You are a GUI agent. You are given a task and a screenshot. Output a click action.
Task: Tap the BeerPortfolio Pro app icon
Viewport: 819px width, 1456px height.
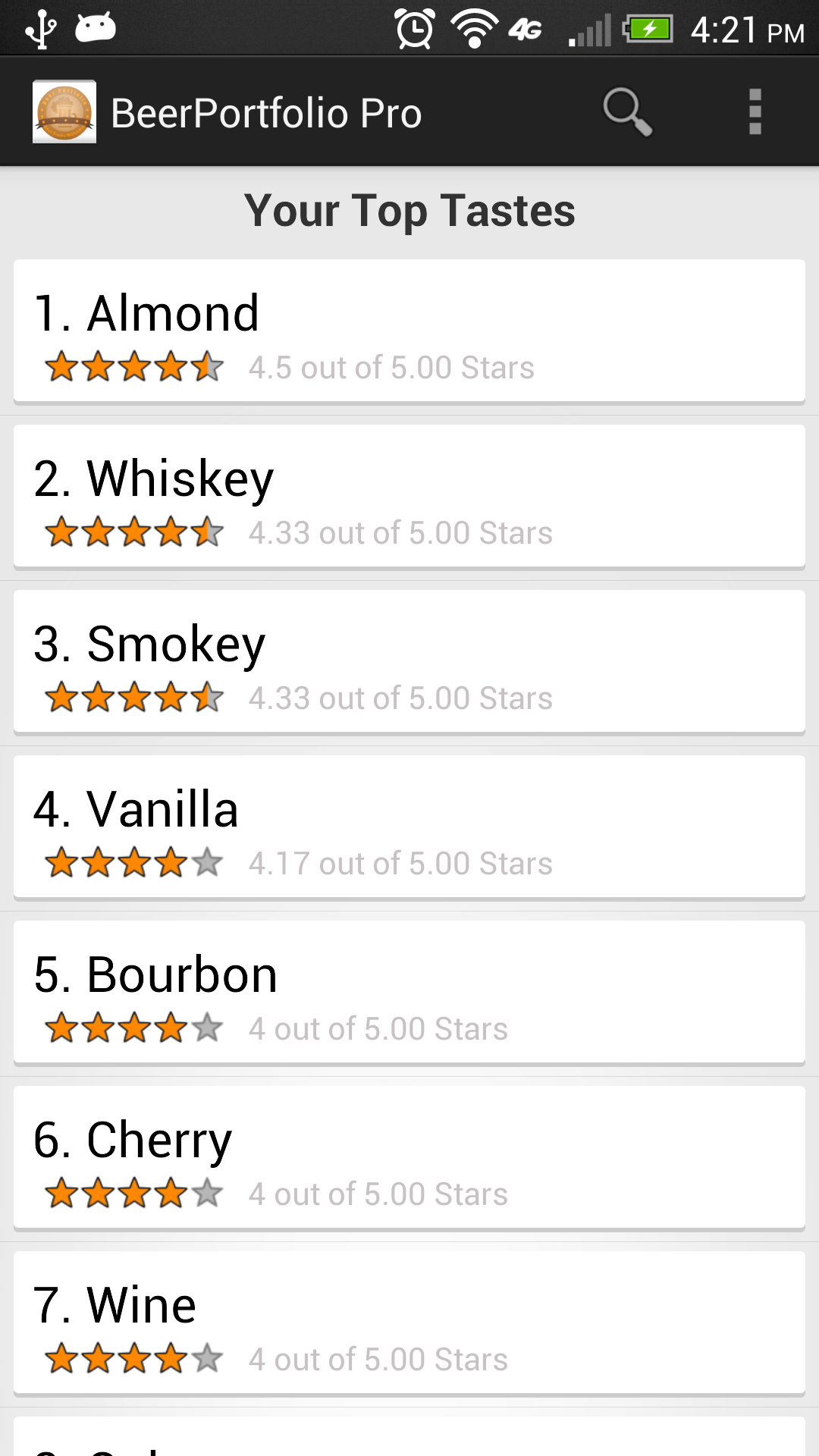point(64,112)
